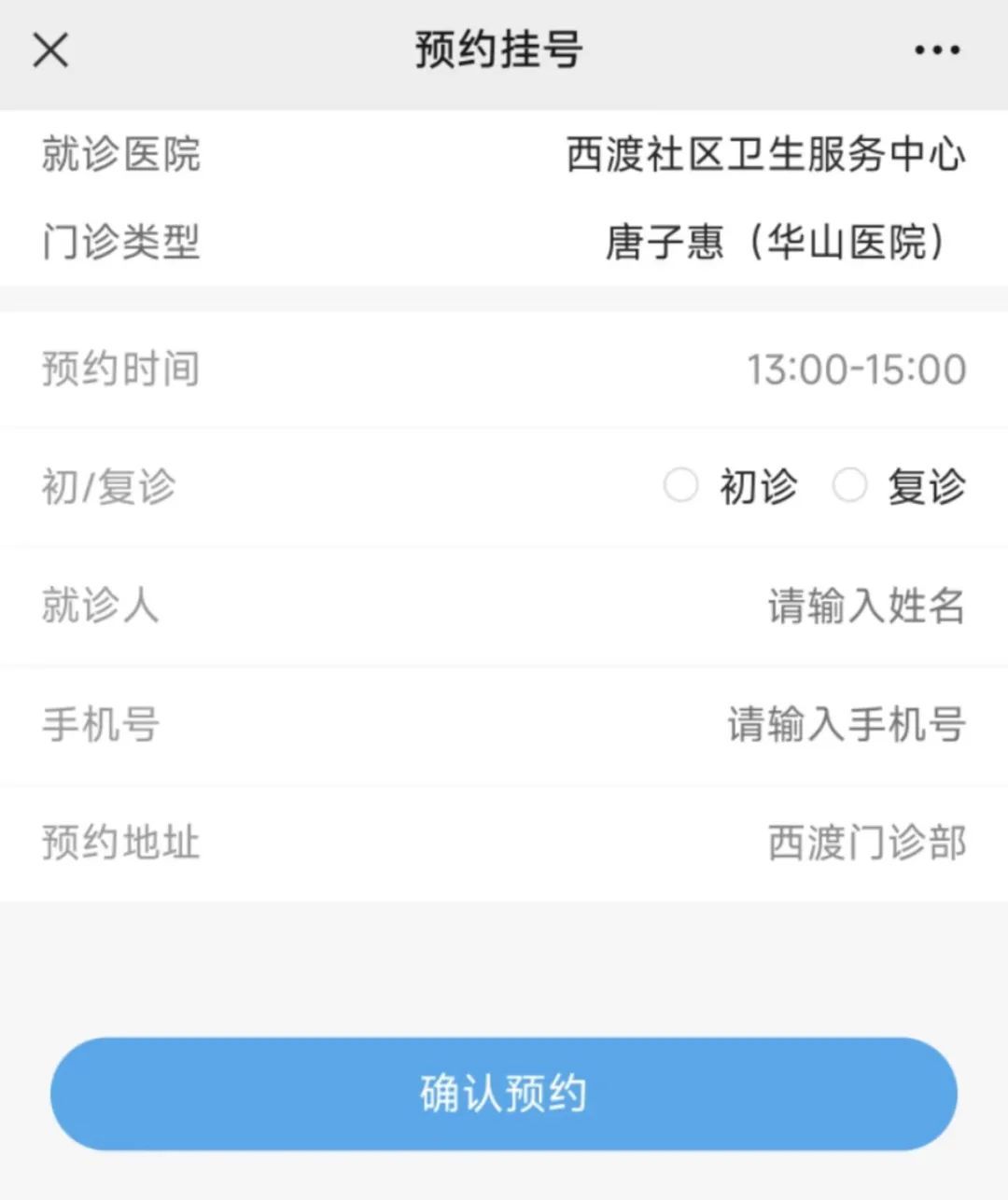The width and height of the screenshot is (1008, 1200).
Task: Focus the 请输入姓名 patient name field
Action: (864, 606)
